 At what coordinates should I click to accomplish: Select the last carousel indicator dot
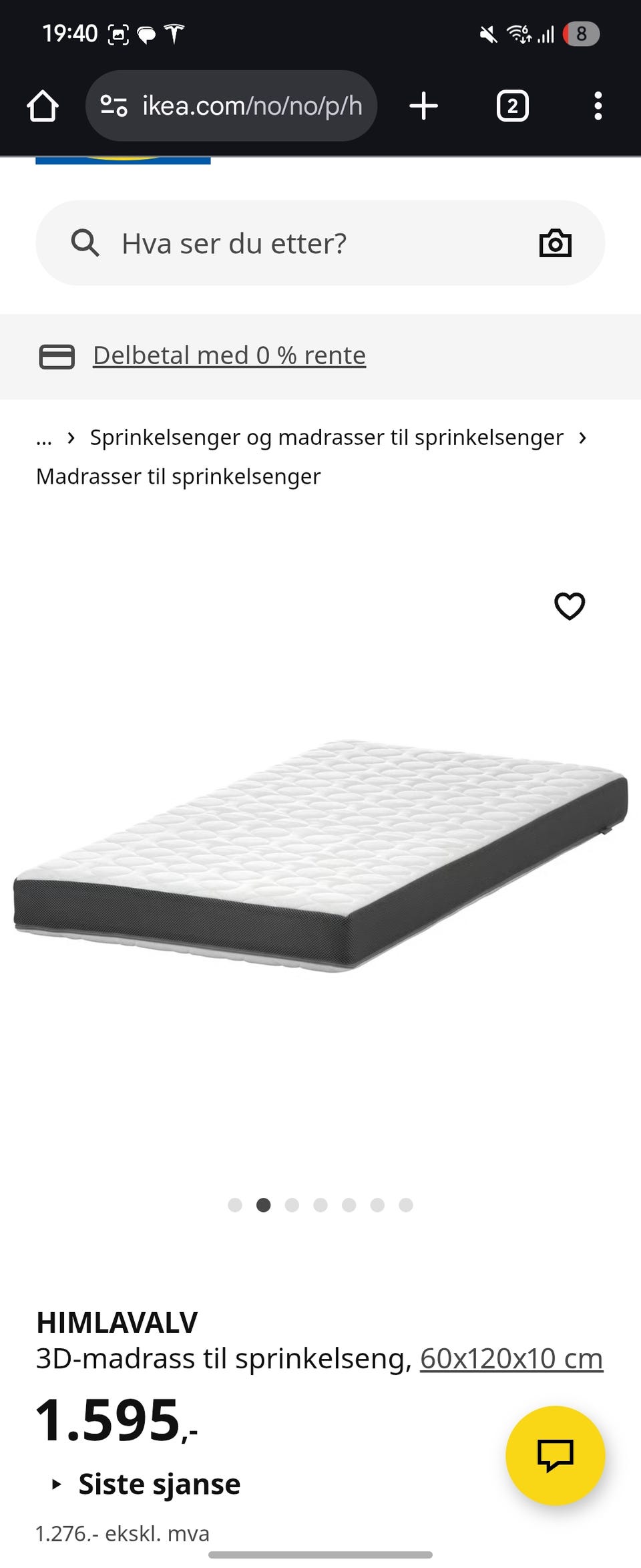(406, 1205)
